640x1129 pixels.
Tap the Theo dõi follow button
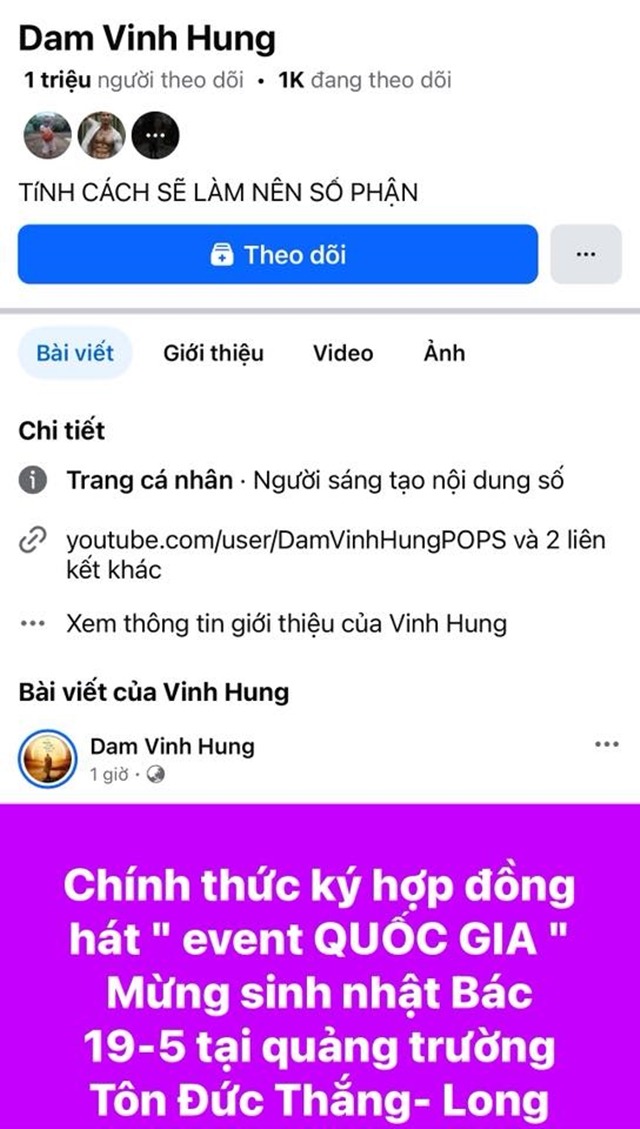pyautogui.click(x=277, y=254)
